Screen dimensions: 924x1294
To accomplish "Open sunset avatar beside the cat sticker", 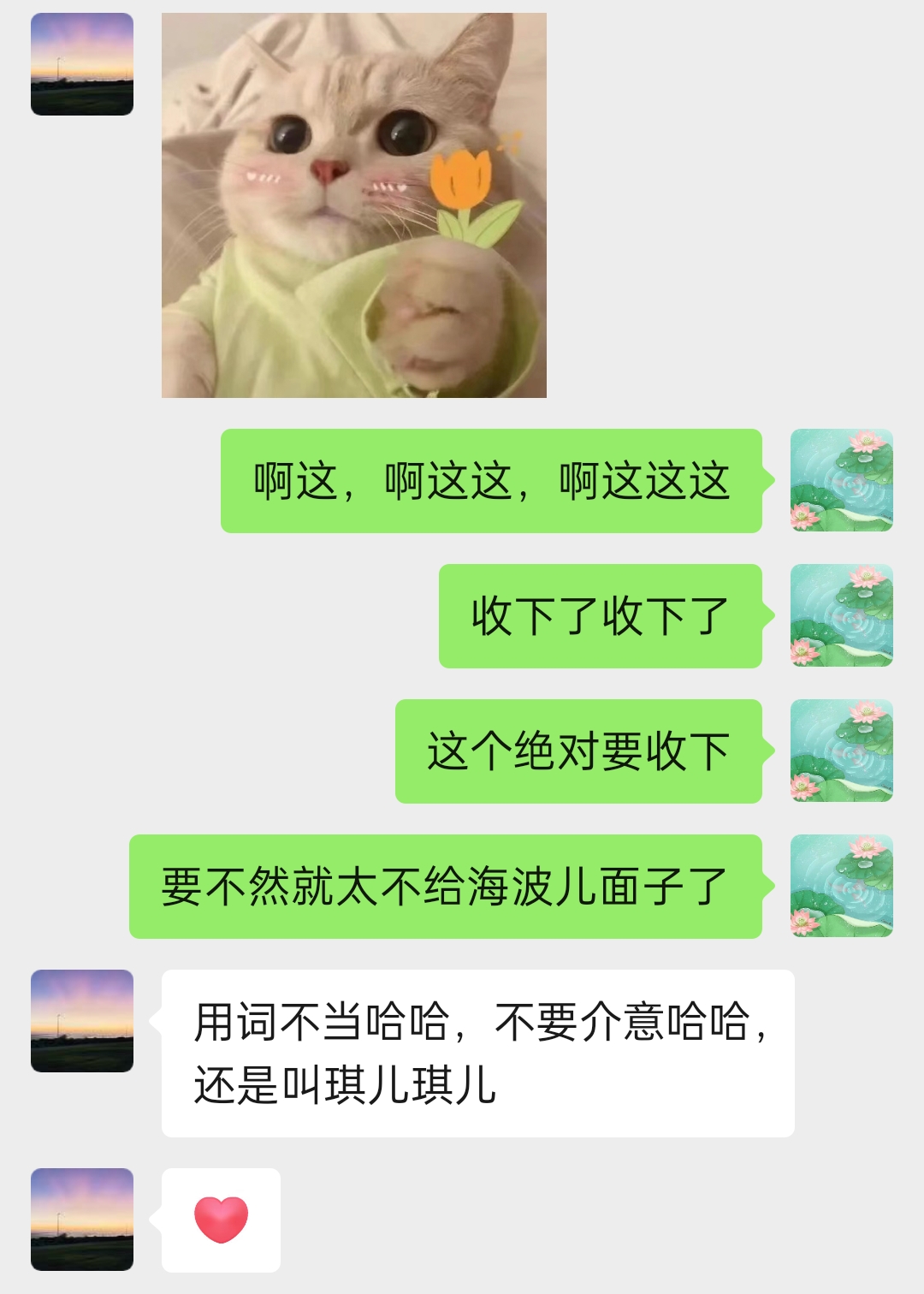I will tap(82, 64).
